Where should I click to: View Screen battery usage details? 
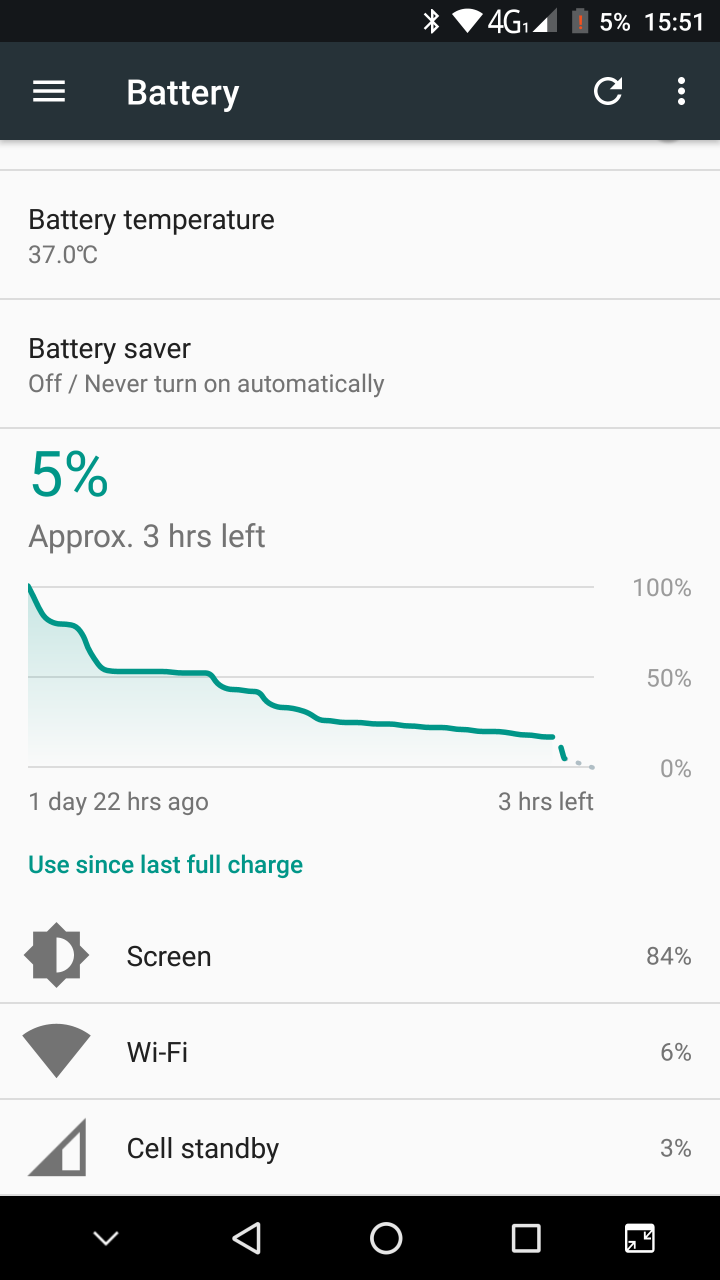pyautogui.click(x=360, y=956)
